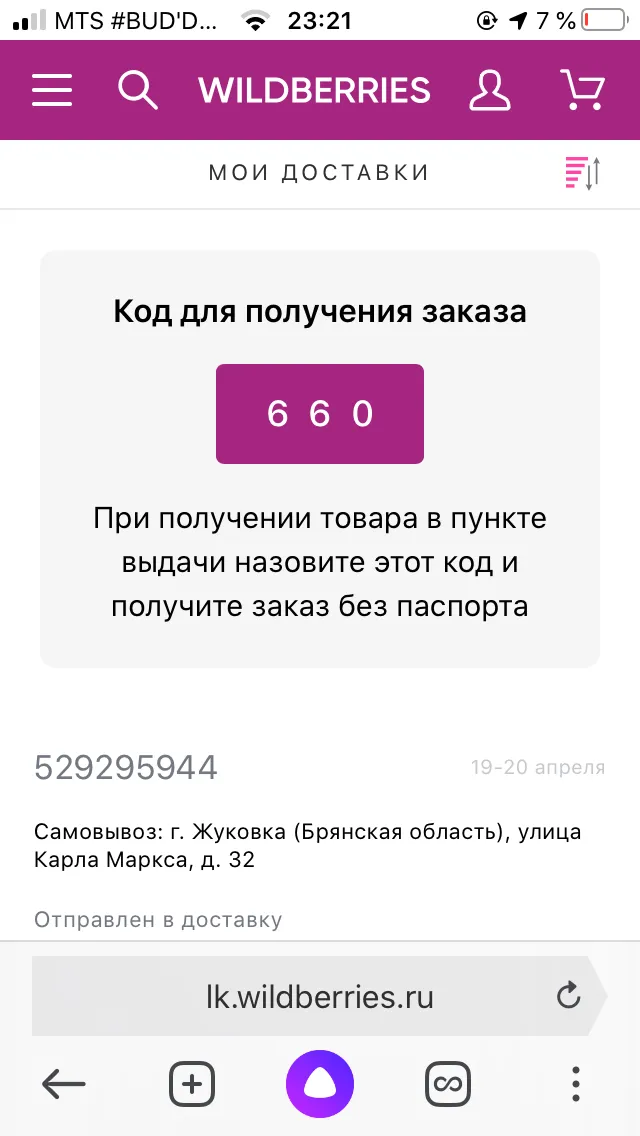The width and height of the screenshot is (640, 1136).
Task: Open the browser tabs switcher
Action: [x=448, y=1085]
